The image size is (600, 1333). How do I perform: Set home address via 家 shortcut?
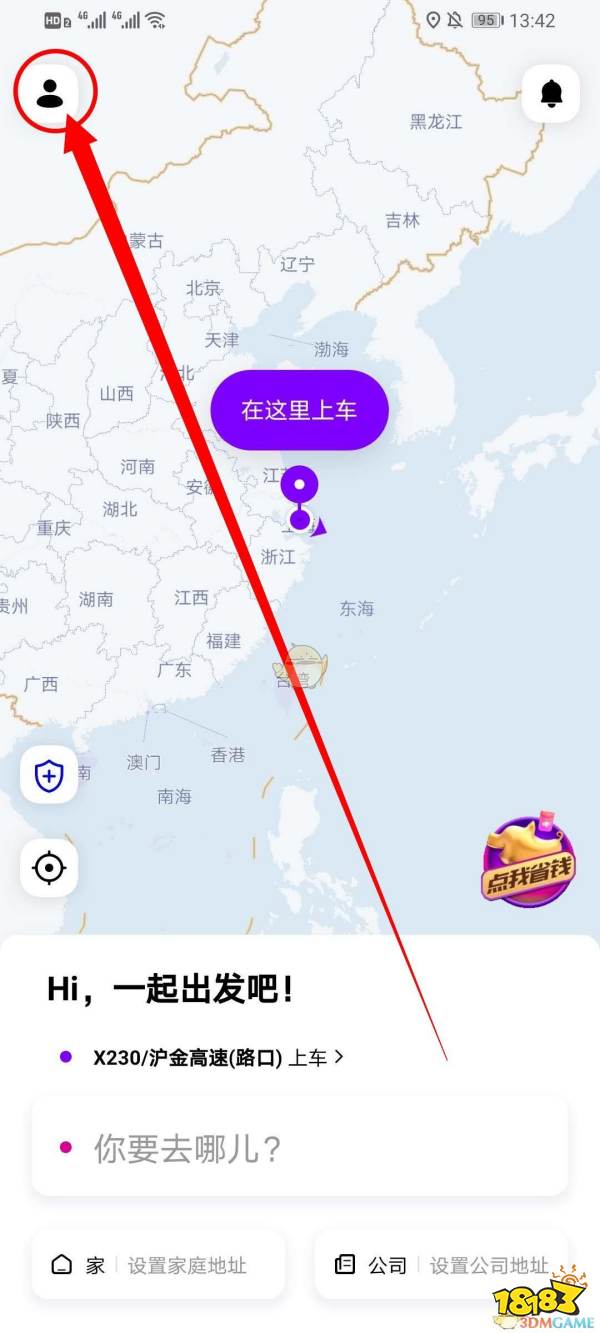(158, 1265)
